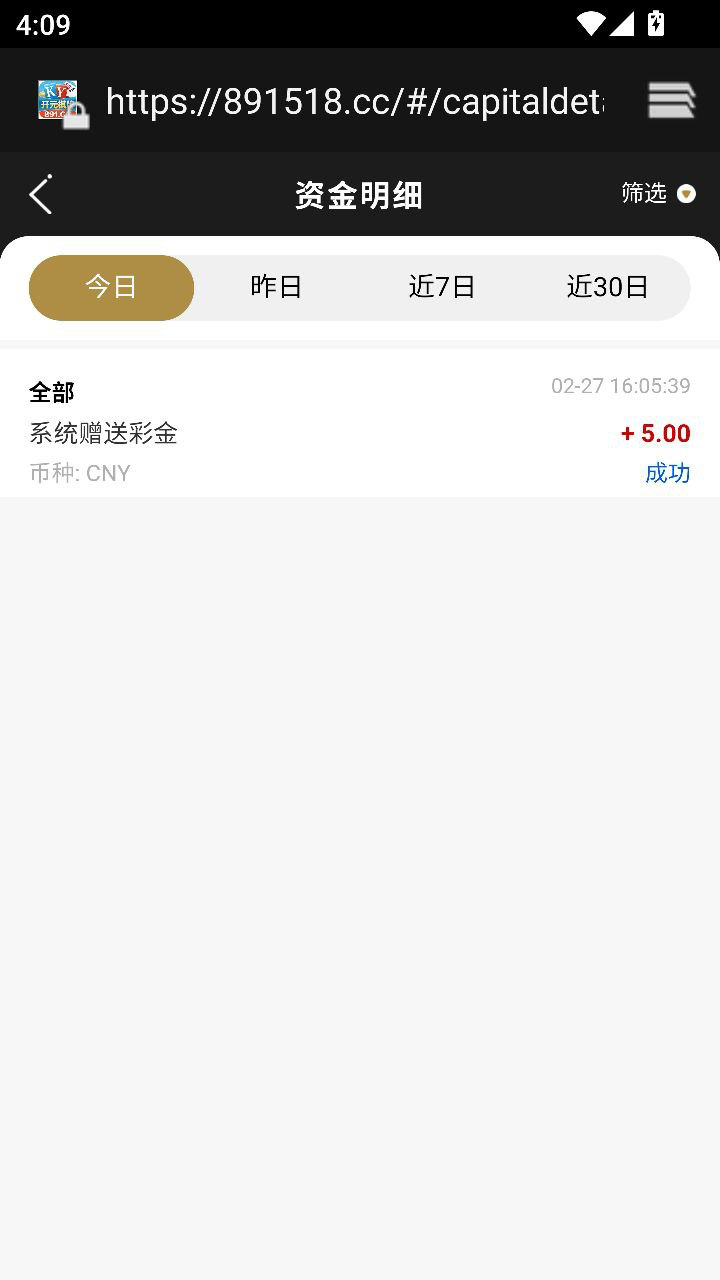Switch to the 昨日 tab
The image size is (720, 1280).
(x=276, y=288)
